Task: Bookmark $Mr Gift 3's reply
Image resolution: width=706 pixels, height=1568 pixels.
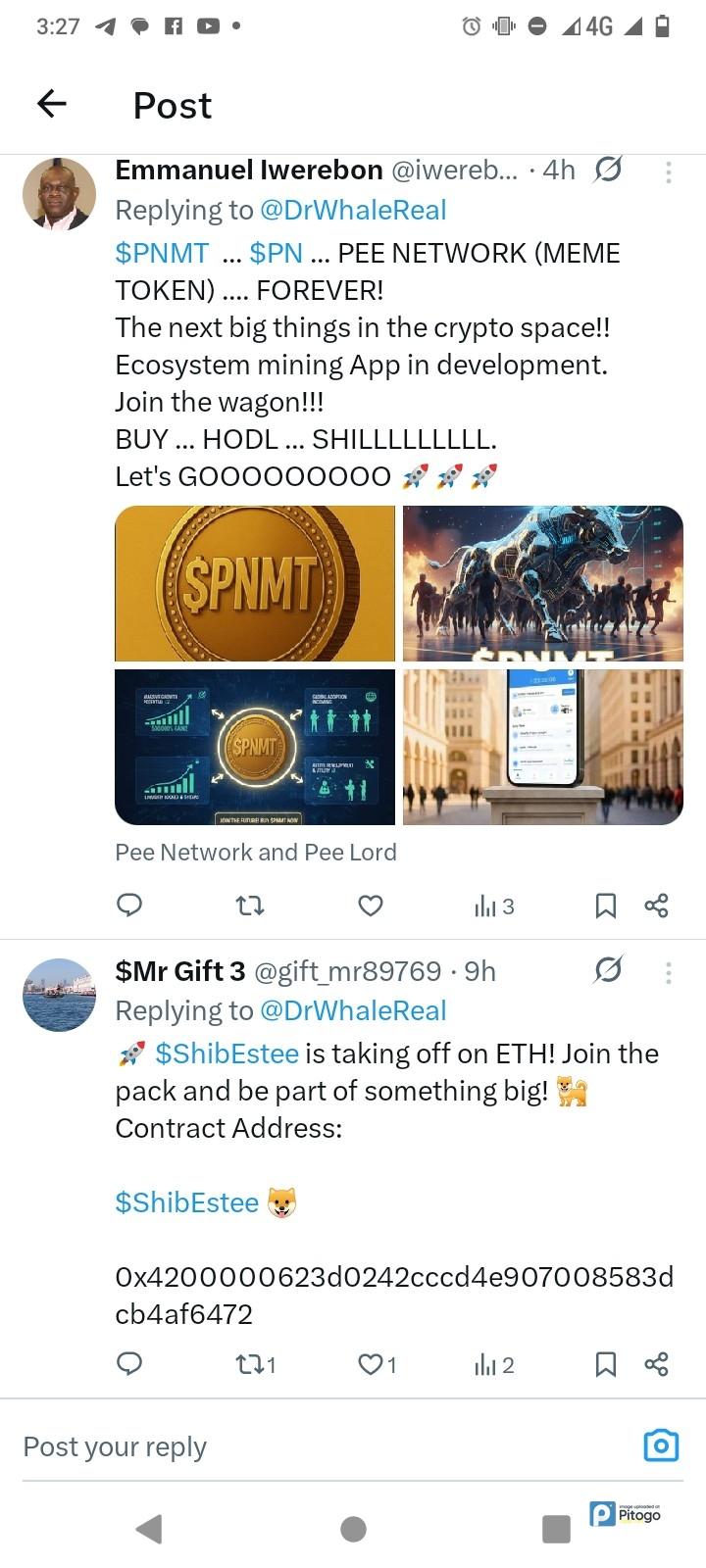Action: (x=606, y=1364)
